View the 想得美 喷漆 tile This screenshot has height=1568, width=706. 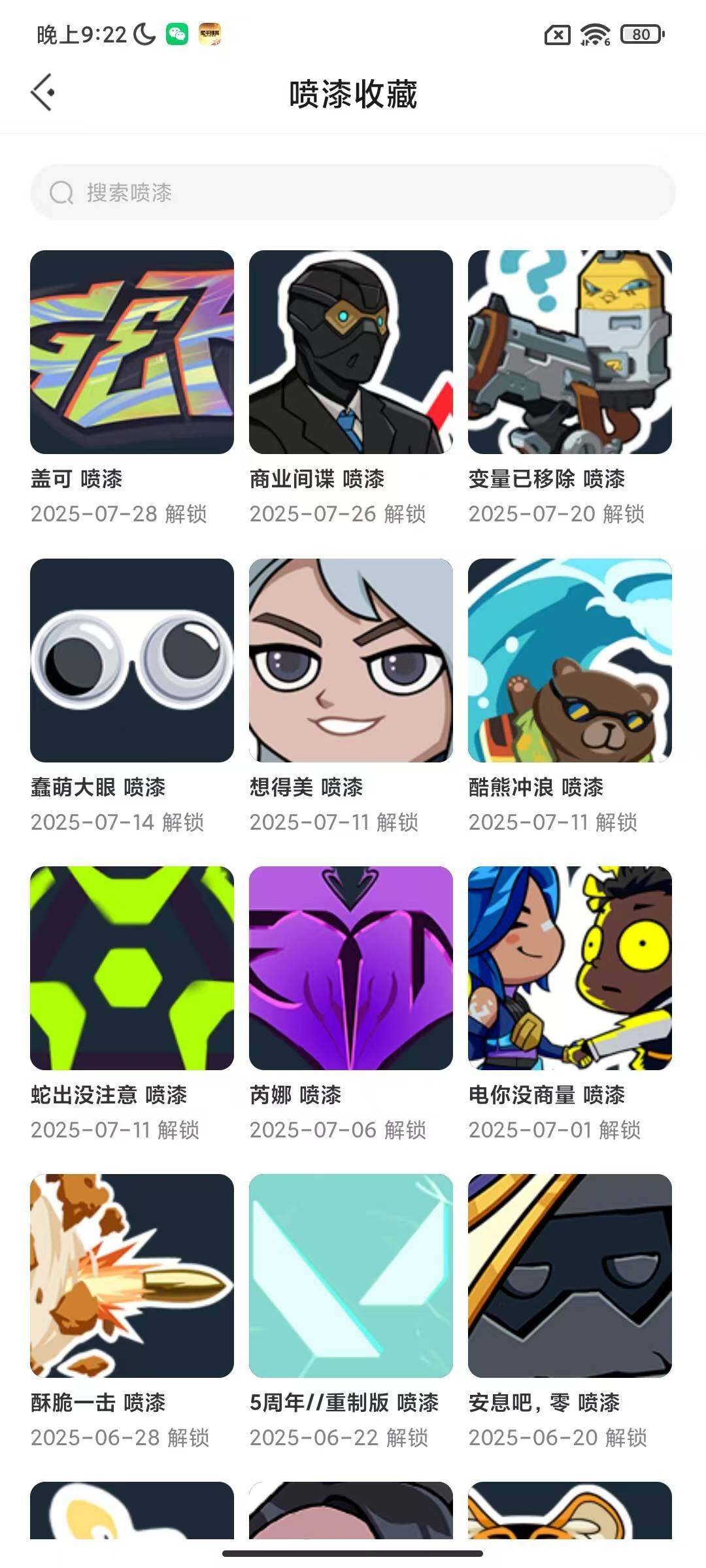351,660
